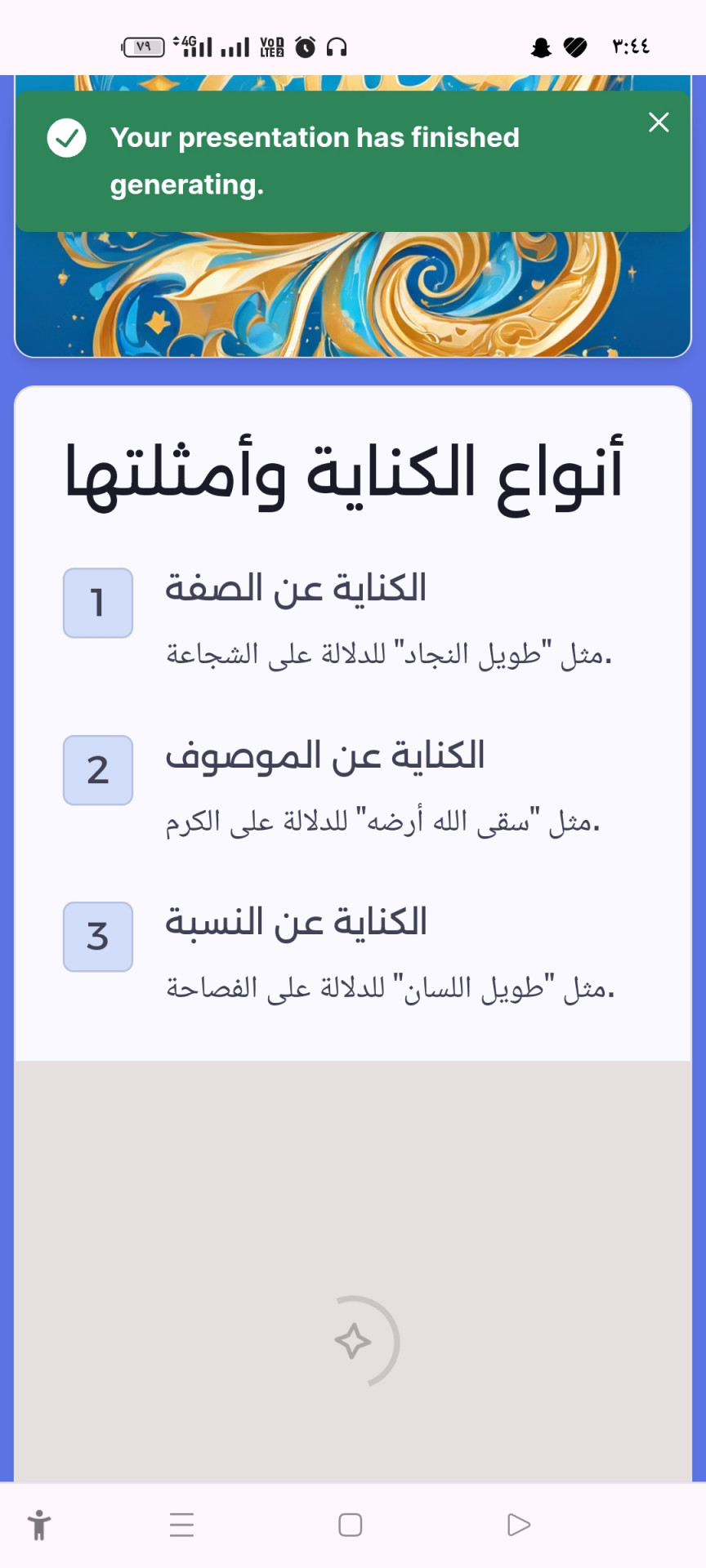
Task: Open the slide titled أنواع الكناية وأمثلتها
Action: [344, 473]
